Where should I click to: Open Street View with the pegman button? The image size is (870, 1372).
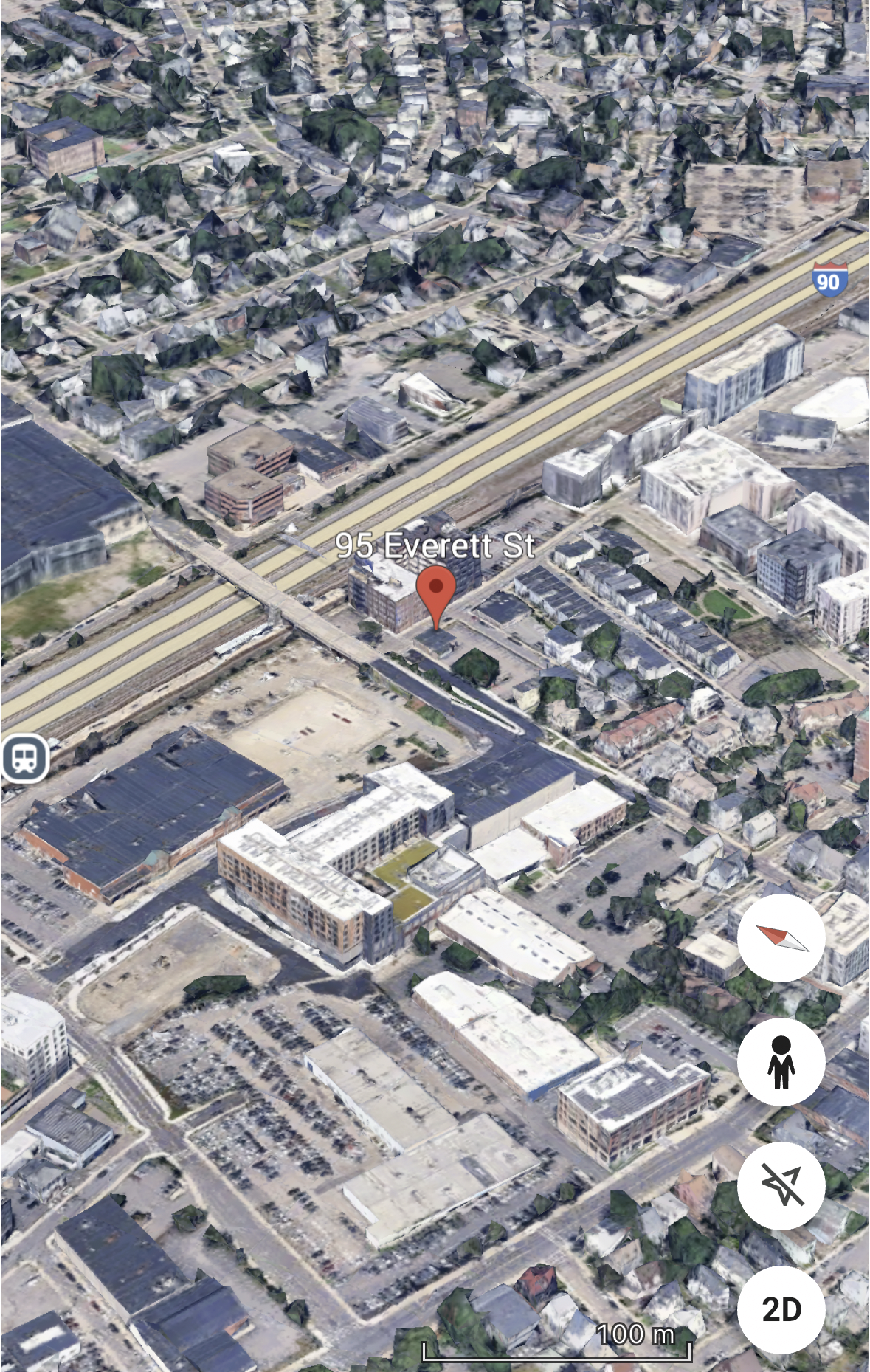click(781, 1061)
